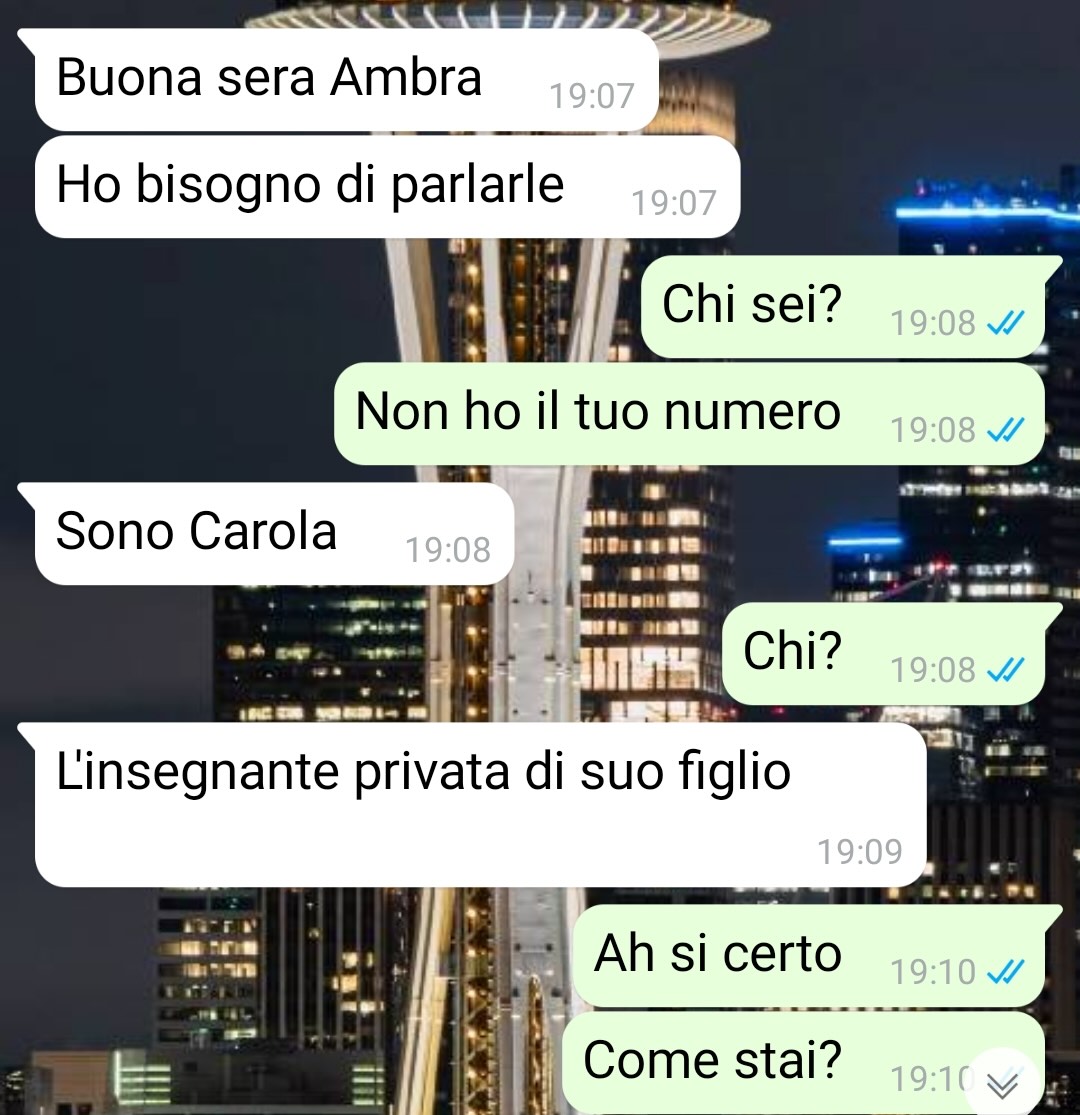Screen dimensions: 1080x1115
Task: Jump to the latest messages with the down chevron
Action: pos(1002,1084)
